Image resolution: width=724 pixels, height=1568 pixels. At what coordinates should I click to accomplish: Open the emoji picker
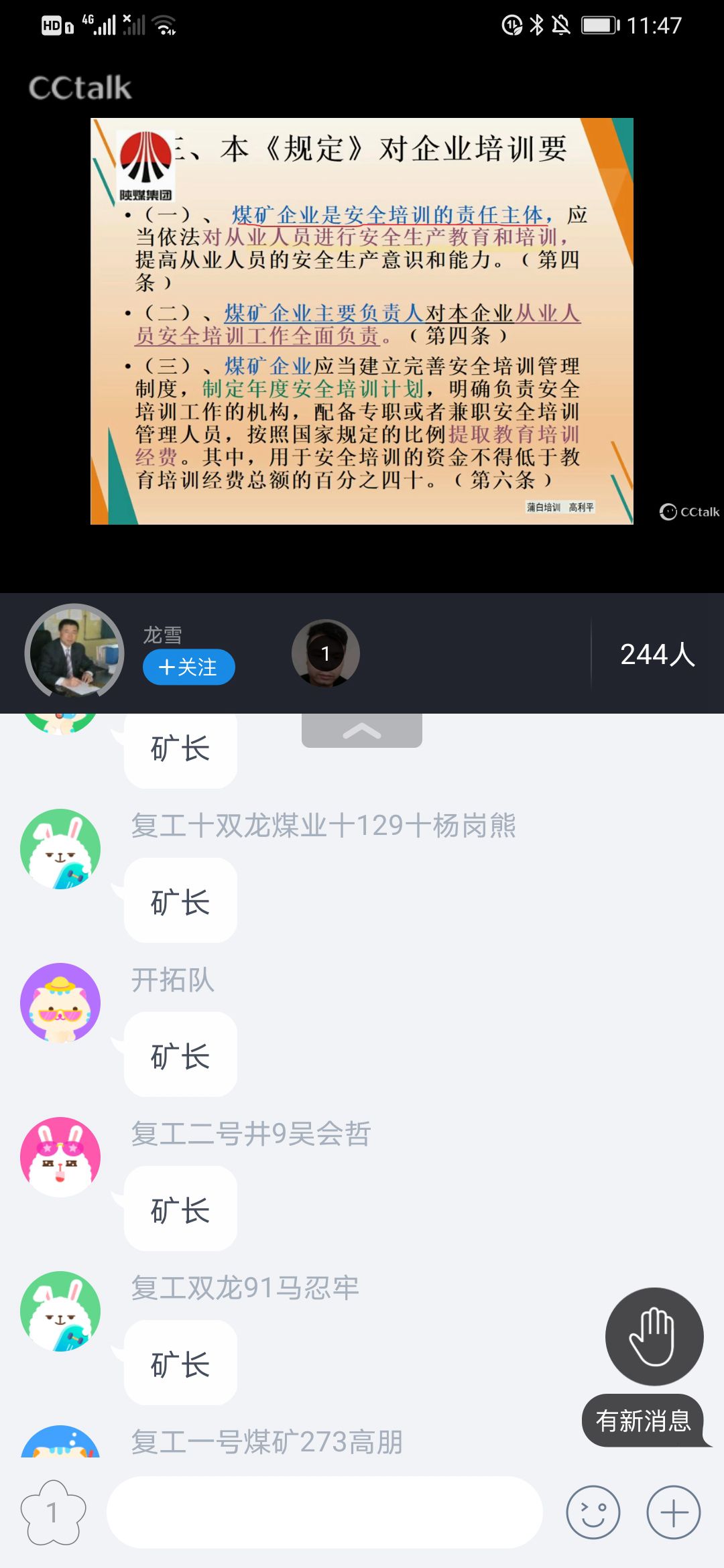point(593,1512)
